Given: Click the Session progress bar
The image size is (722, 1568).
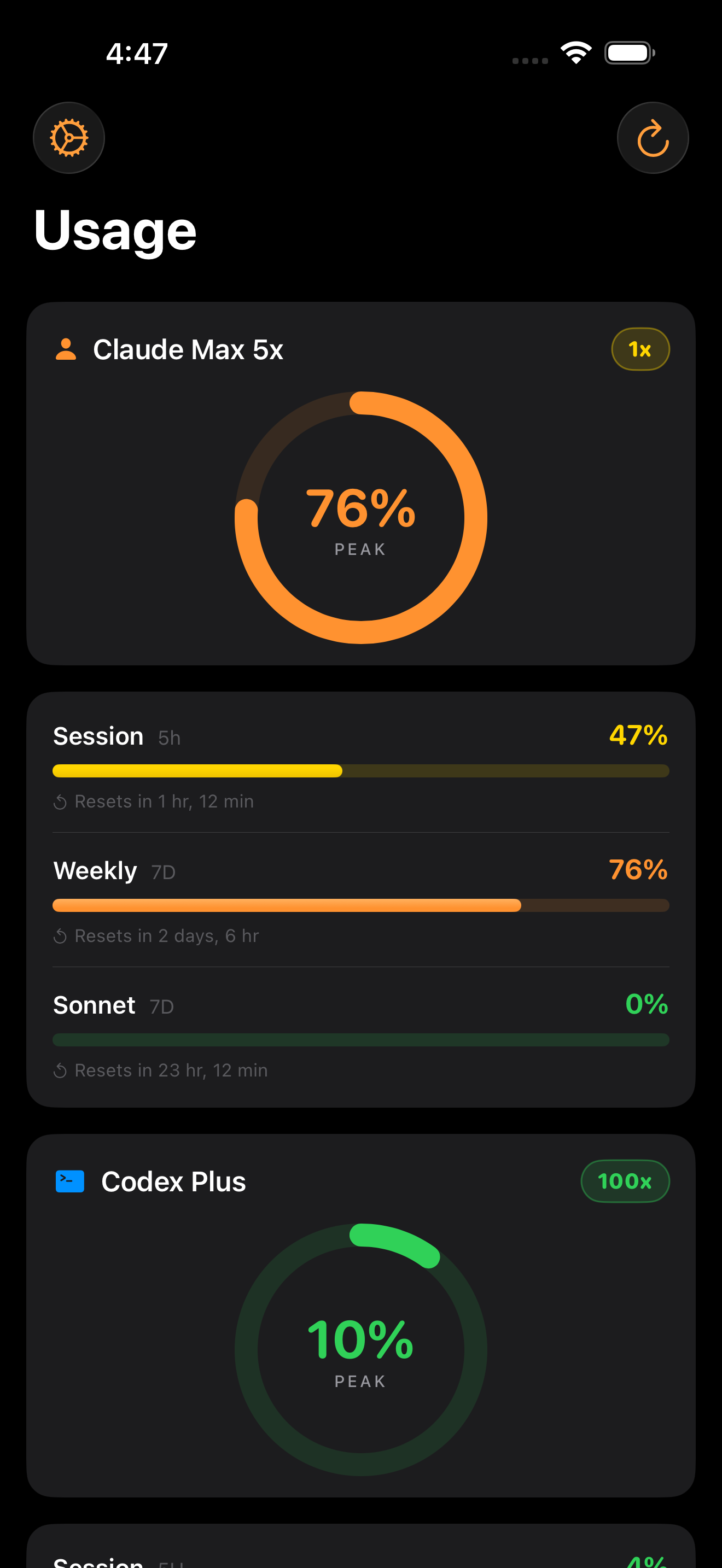Looking at the screenshot, I should (360, 771).
